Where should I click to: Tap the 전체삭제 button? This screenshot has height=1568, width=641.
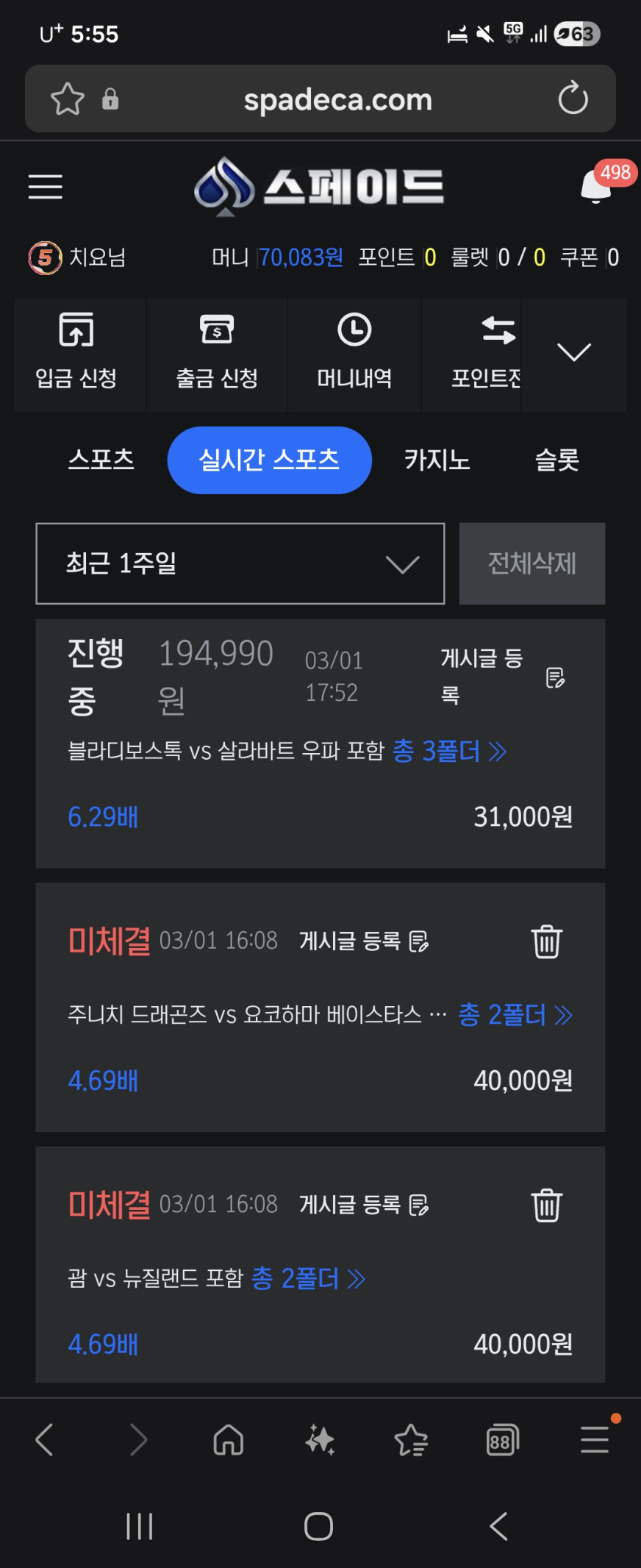pos(532,563)
